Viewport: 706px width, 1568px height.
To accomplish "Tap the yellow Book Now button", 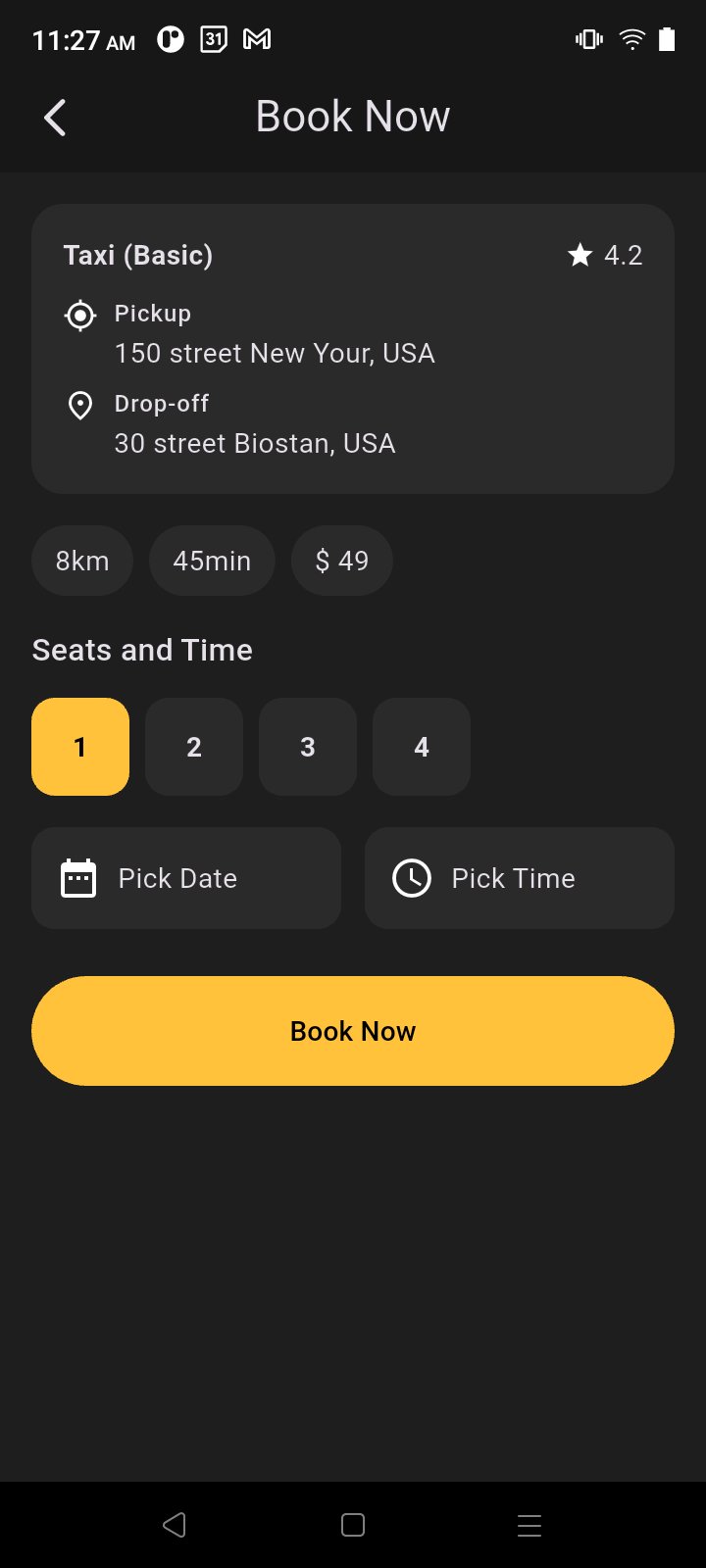I will point(353,1031).
